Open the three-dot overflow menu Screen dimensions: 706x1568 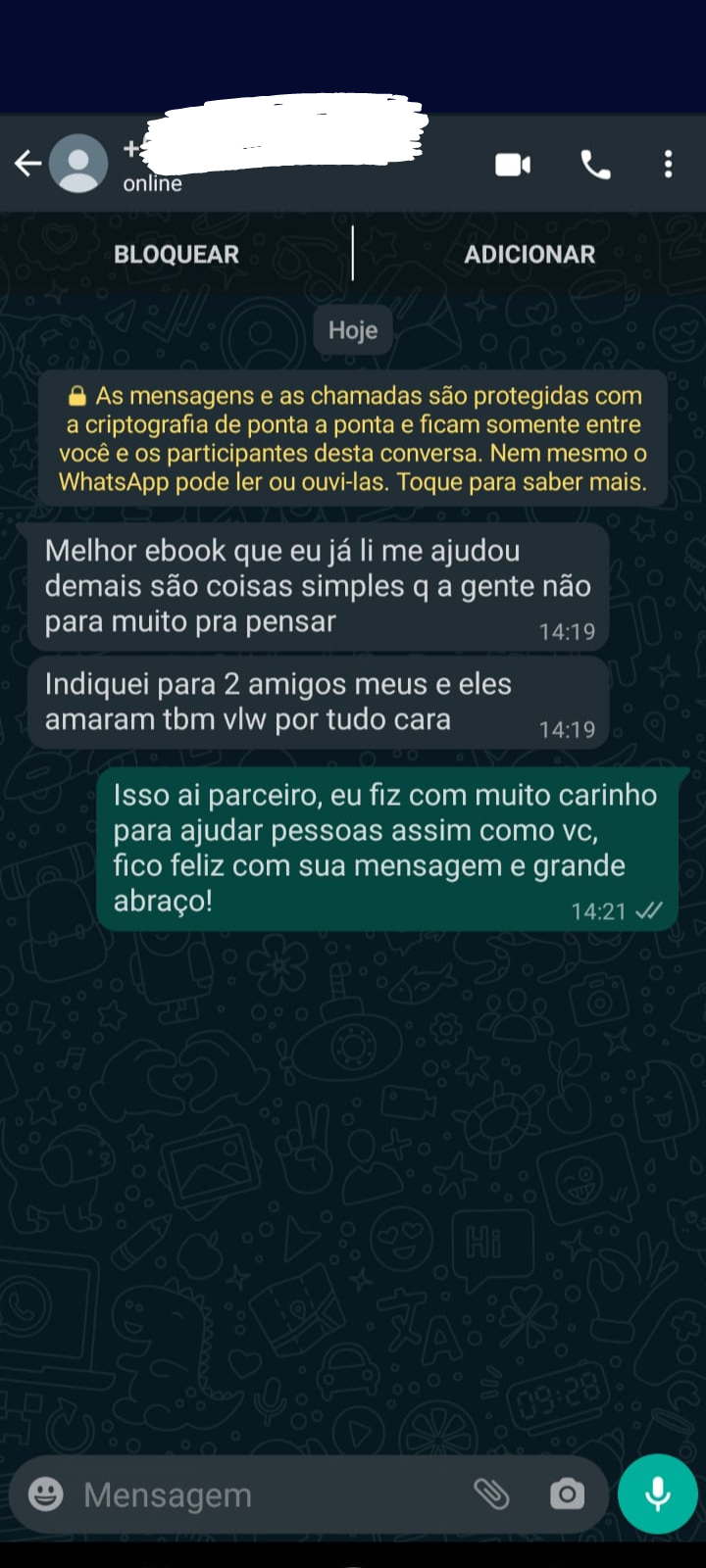pyautogui.click(x=668, y=165)
